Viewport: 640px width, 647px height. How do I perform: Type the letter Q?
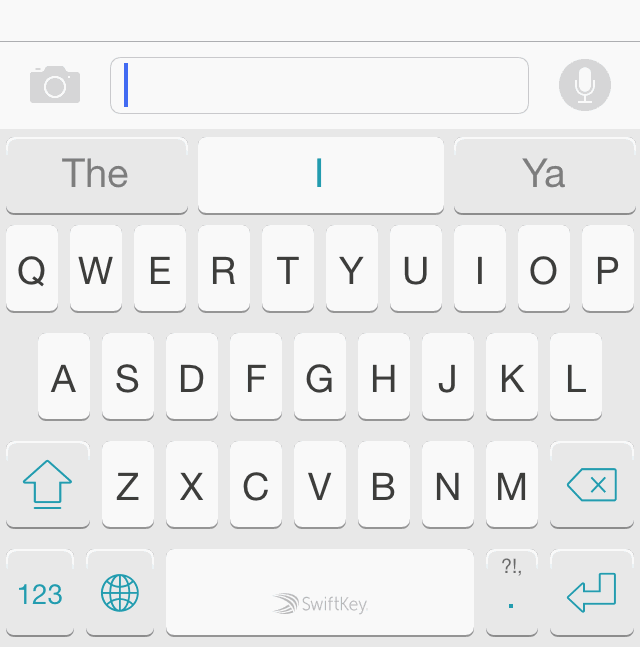(x=32, y=269)
